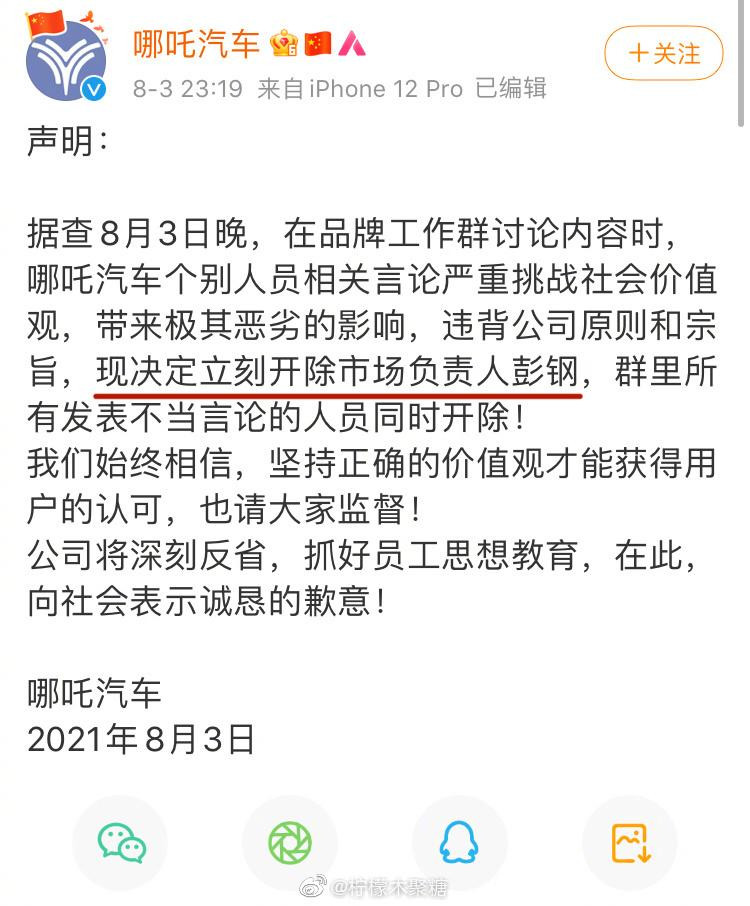Click the crown membership badge beside 哪吒汽车
Viewport: 750px width, 906px height.
(285, 44)
